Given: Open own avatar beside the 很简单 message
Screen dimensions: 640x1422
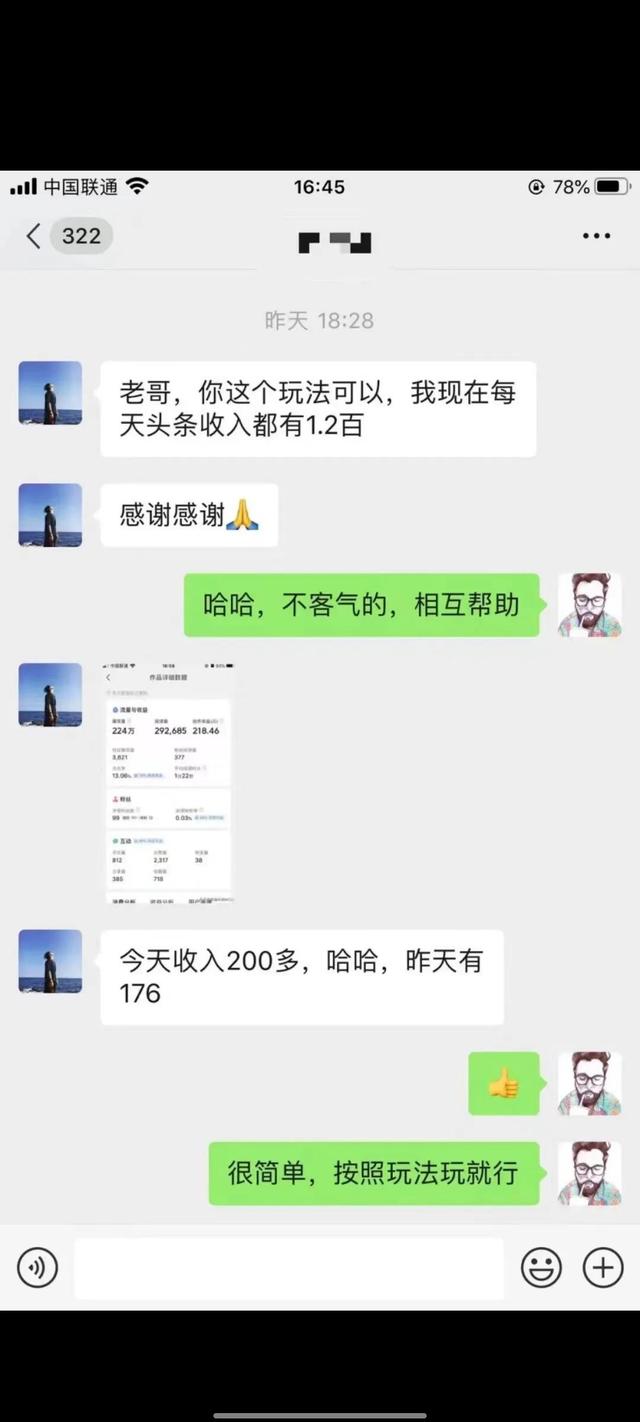Looking at the screenshot, I should [589, 1173].
